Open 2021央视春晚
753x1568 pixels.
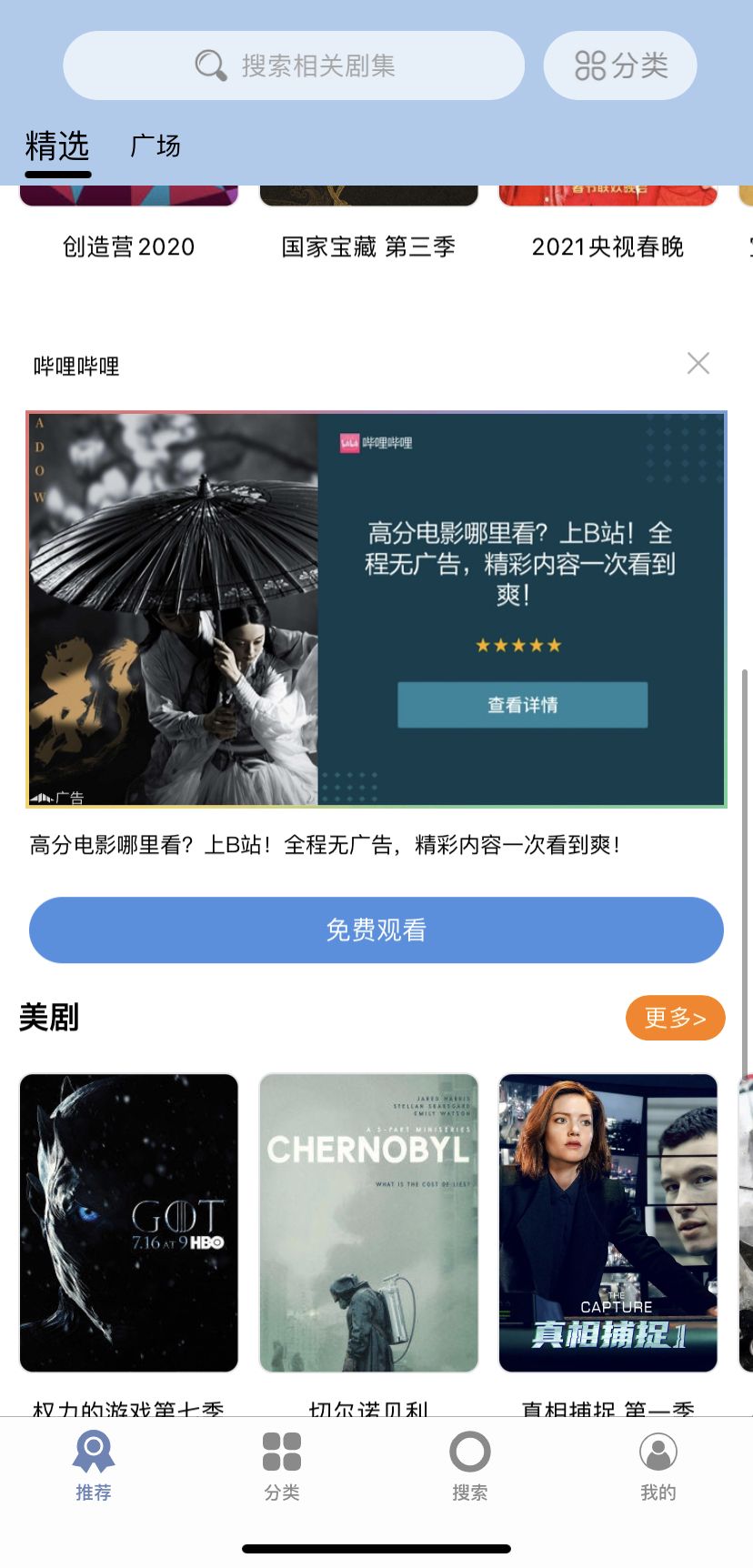(x=607, y=246)
